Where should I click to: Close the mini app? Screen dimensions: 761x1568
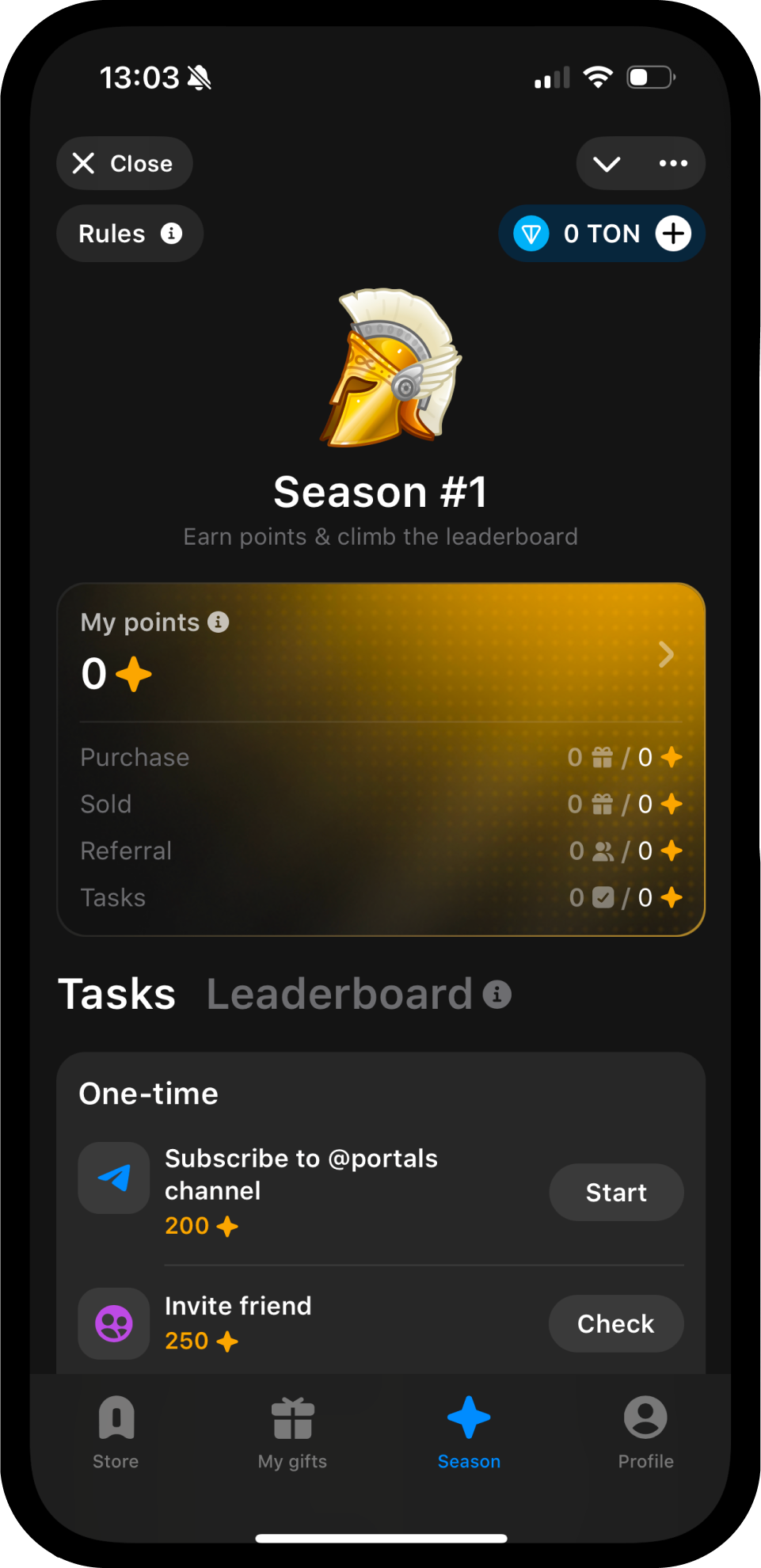[124, 163]
